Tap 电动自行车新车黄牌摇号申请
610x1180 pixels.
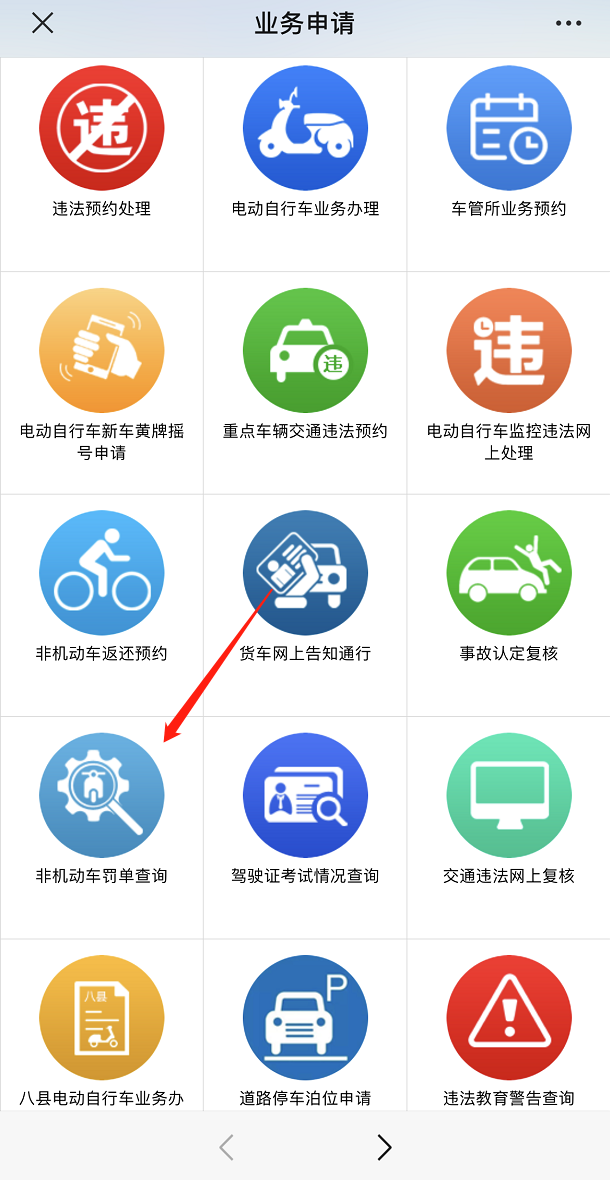[101, 351]
